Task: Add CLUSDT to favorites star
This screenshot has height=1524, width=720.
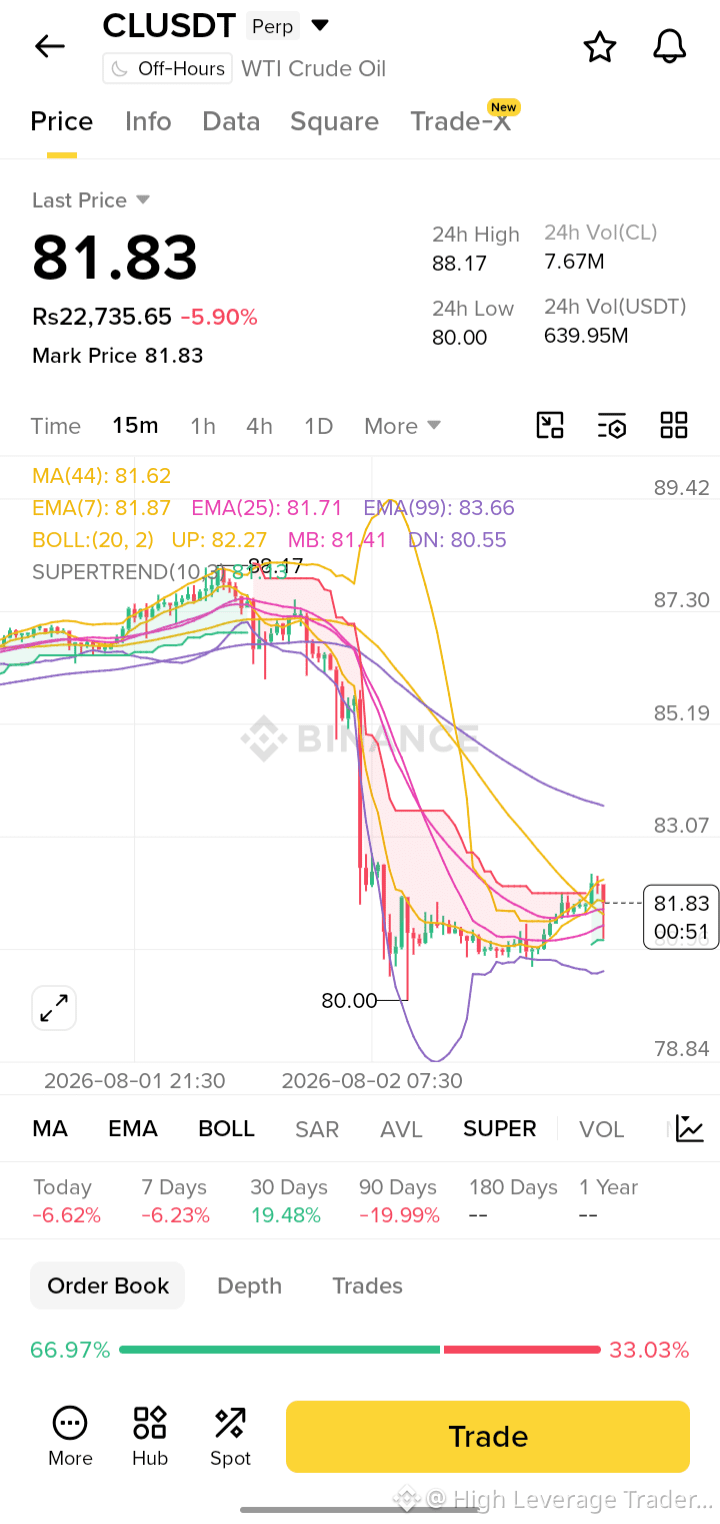Action: tap(600, 47)
